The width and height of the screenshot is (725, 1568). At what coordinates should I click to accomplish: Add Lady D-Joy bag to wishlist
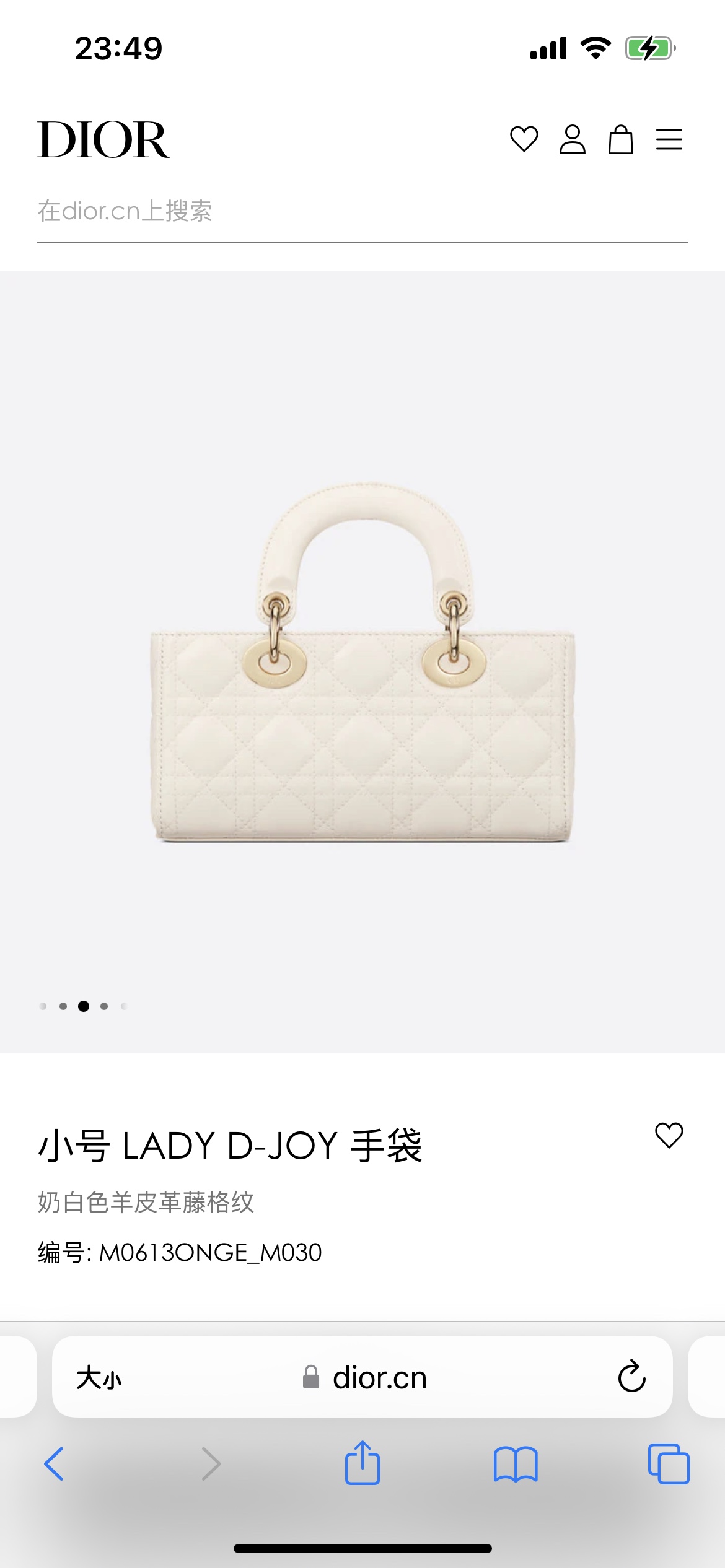click(x=669, y=1135)
